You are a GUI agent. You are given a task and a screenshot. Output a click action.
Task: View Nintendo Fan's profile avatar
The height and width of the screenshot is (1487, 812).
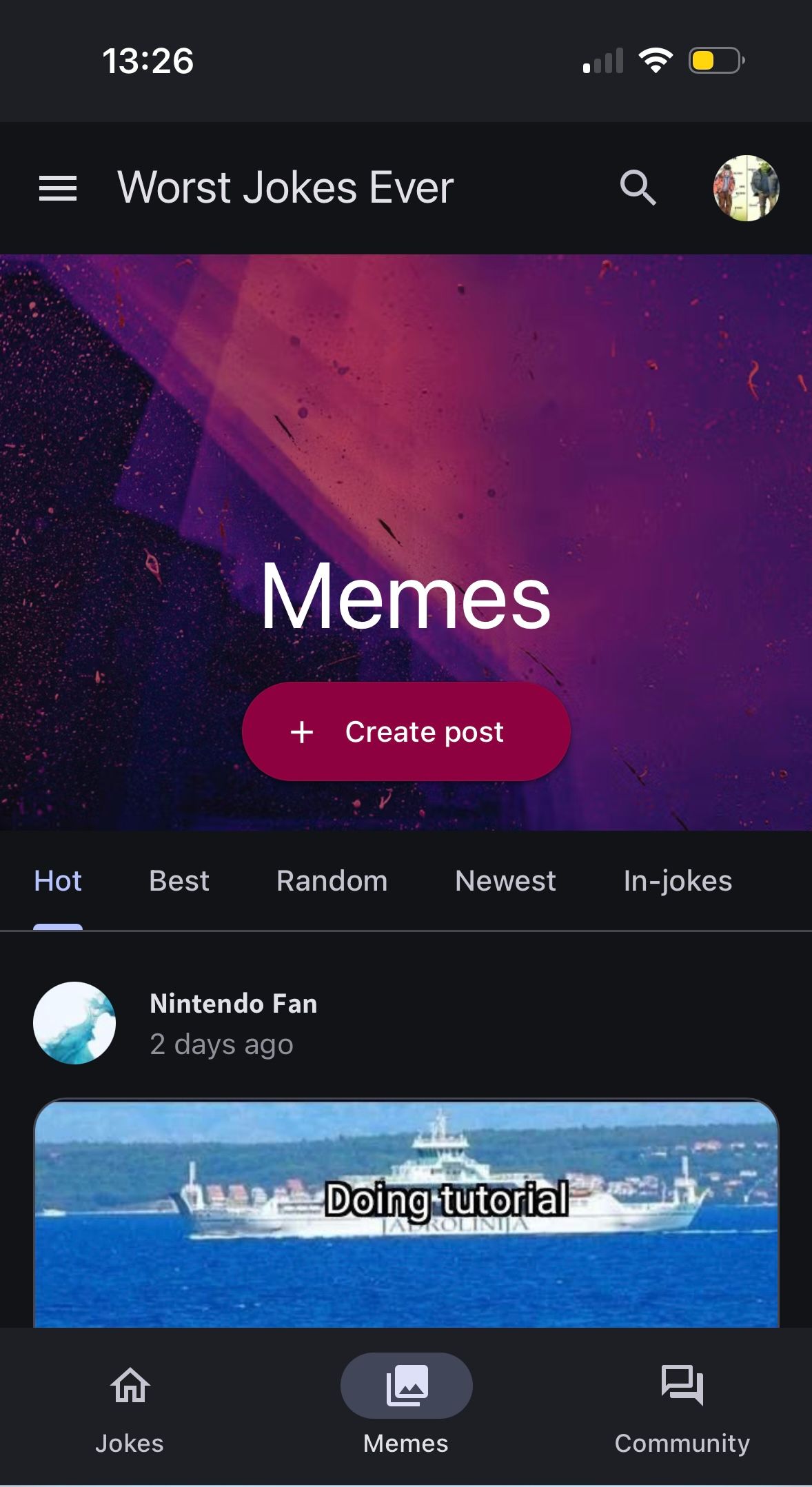point(74,1023)
